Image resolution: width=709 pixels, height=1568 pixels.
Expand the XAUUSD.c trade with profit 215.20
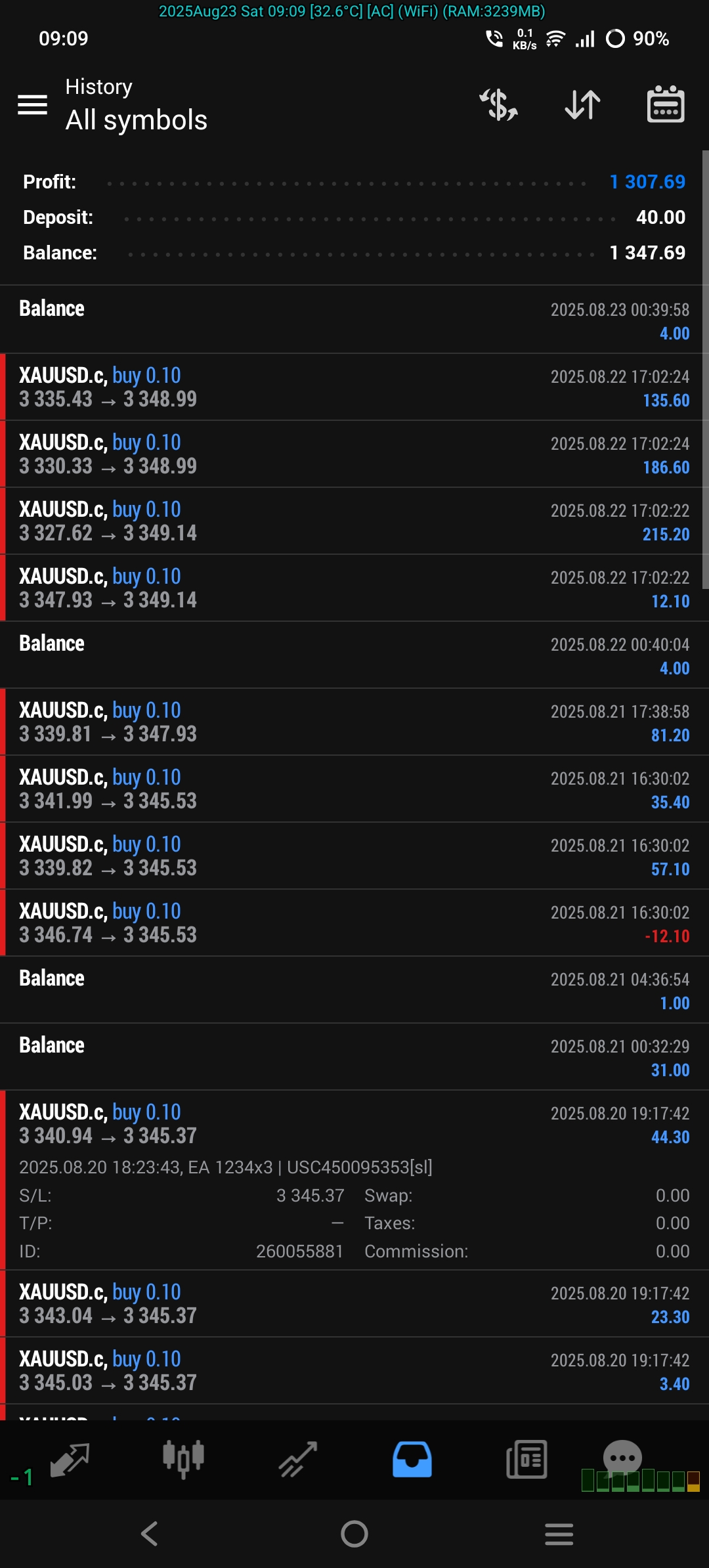[x=354, y=521]
